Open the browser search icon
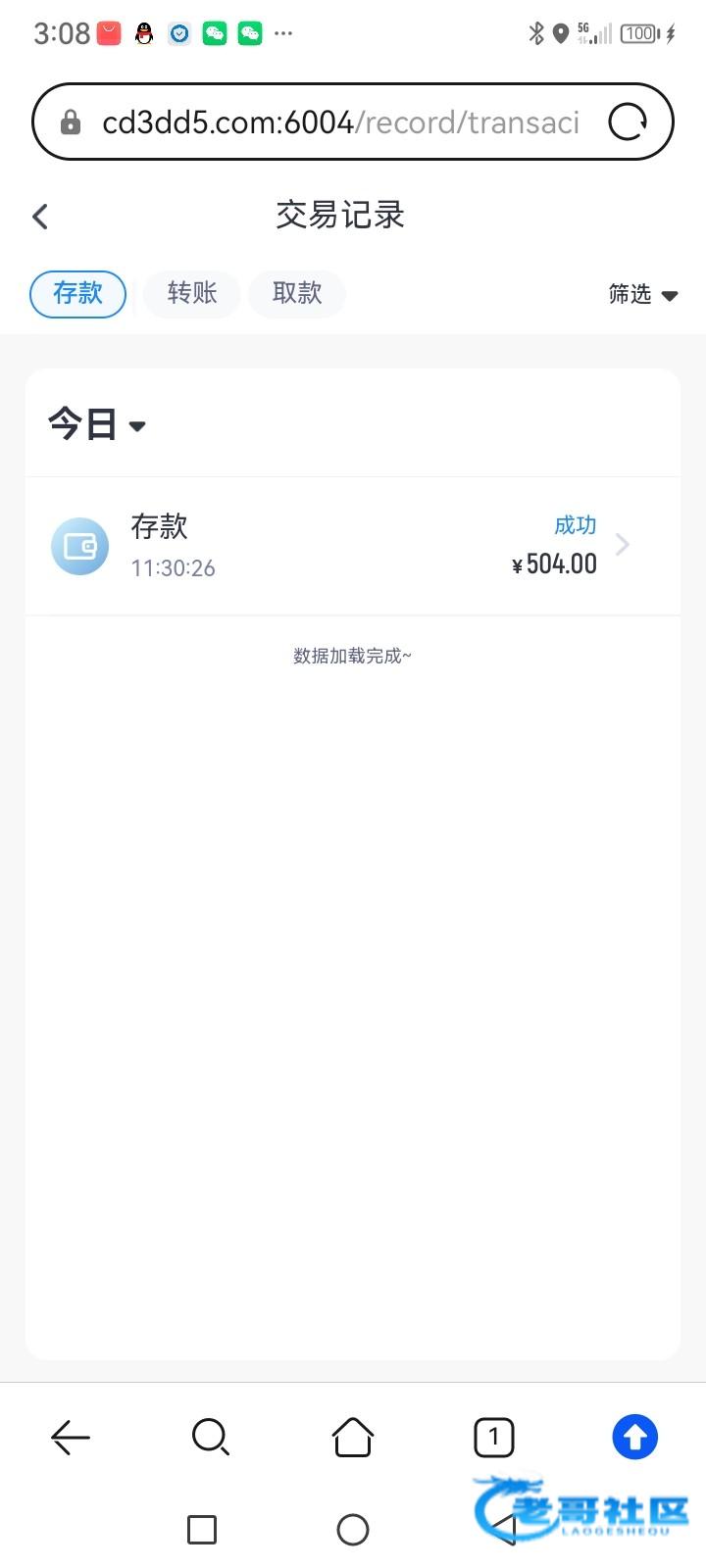 tap(211, 1438)
